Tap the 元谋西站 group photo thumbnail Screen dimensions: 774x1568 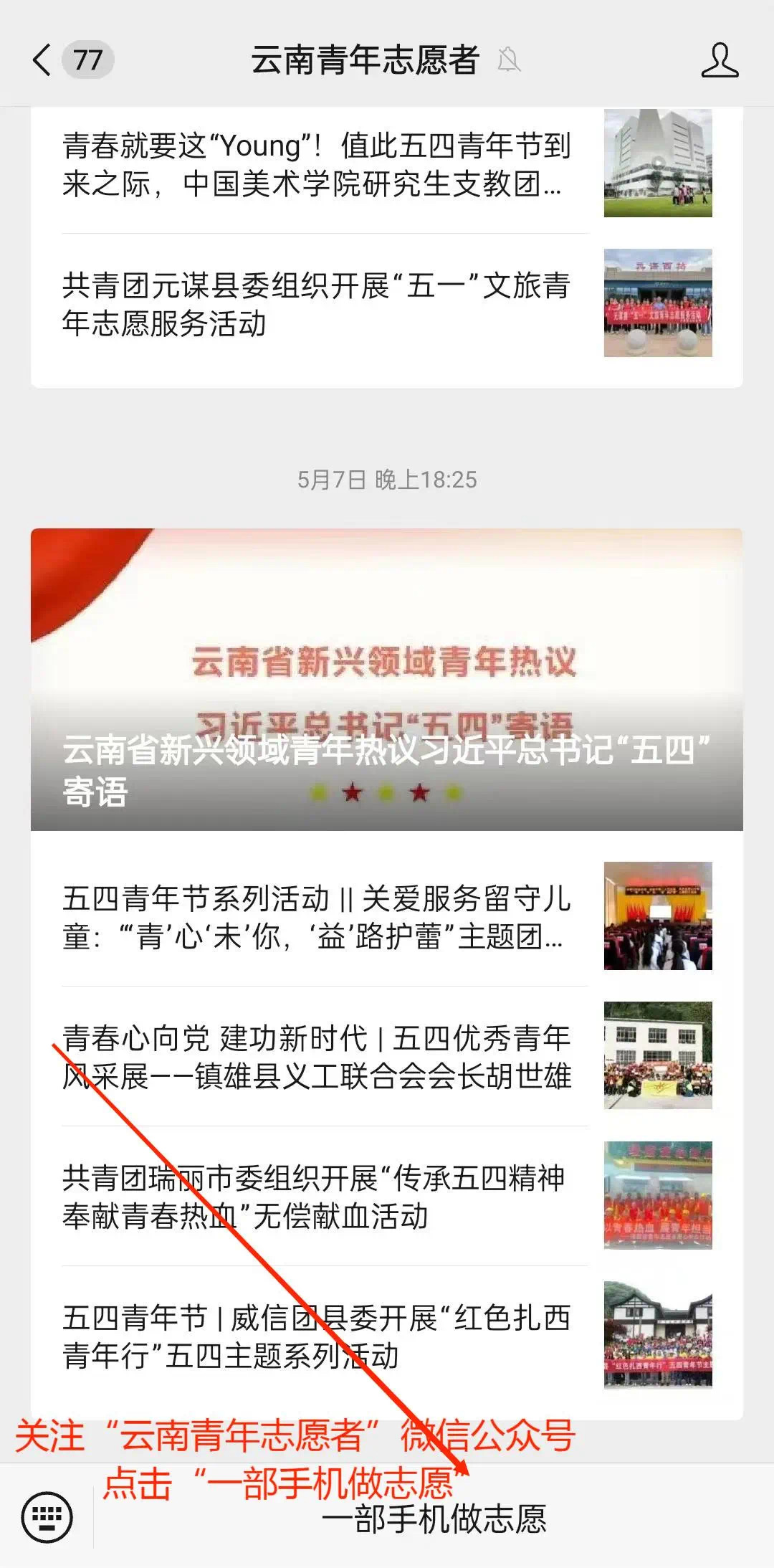tap(658, 305)
